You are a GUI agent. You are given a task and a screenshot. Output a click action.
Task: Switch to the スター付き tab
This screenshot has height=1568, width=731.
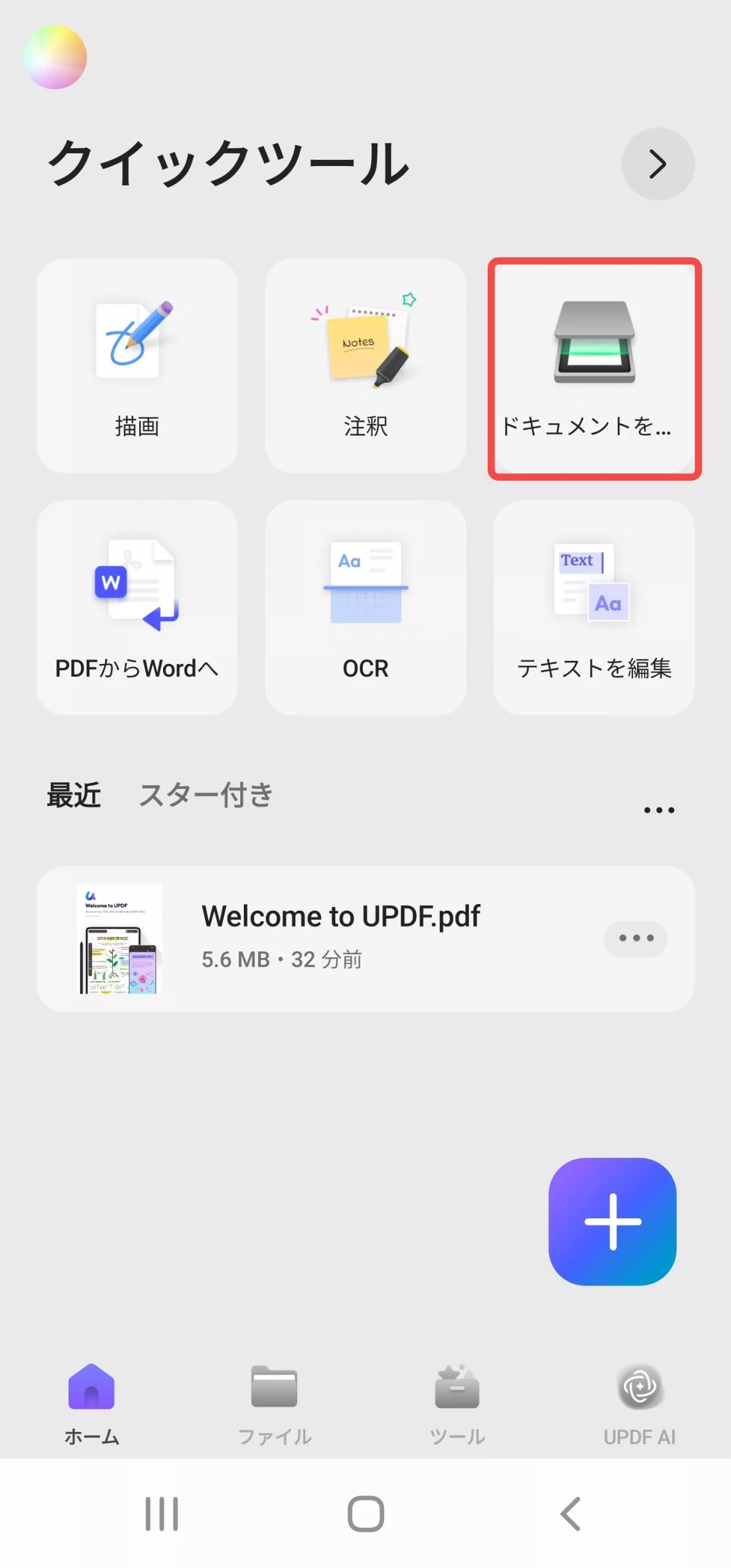206,795
